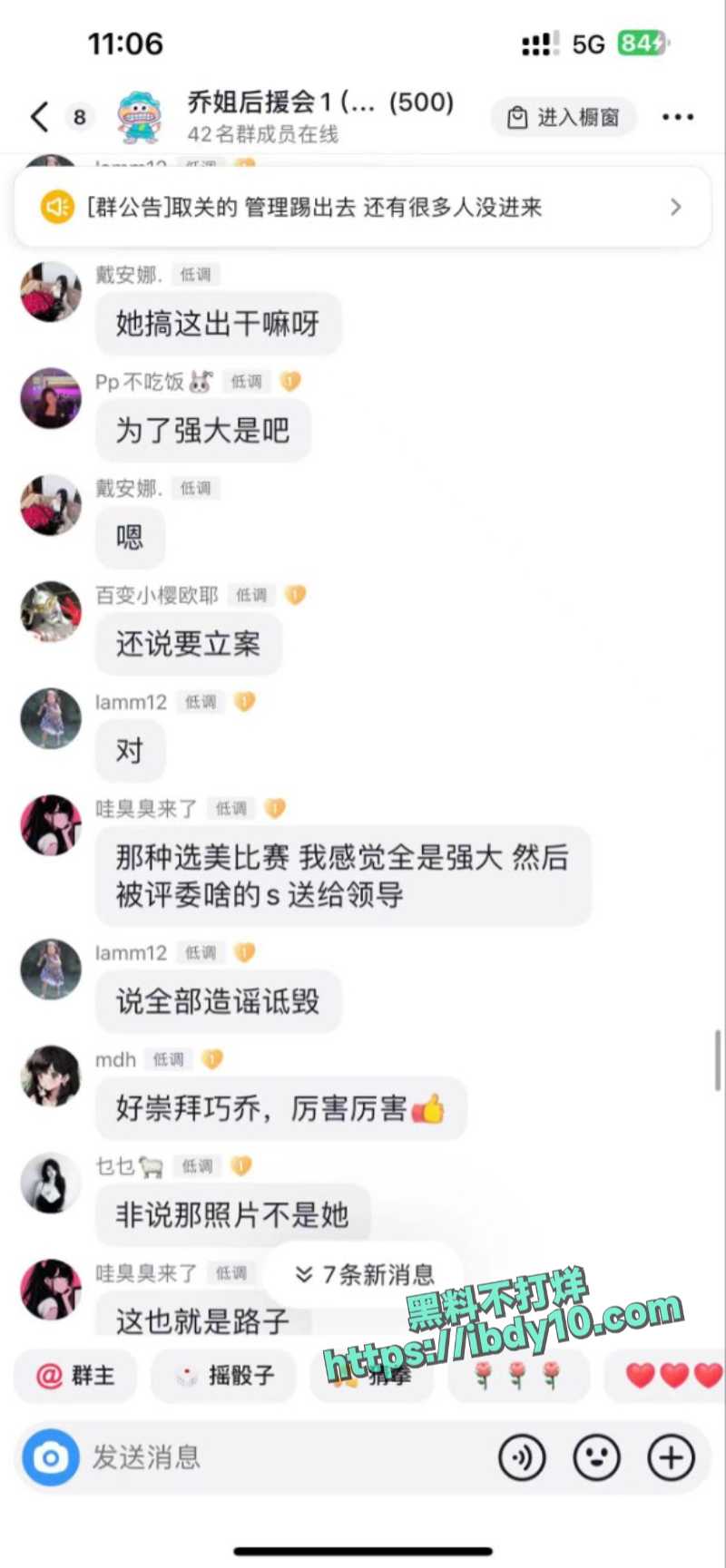The image size is (726, 1568).
Task: Go back from the group chat
Action: tap(39, 117)
